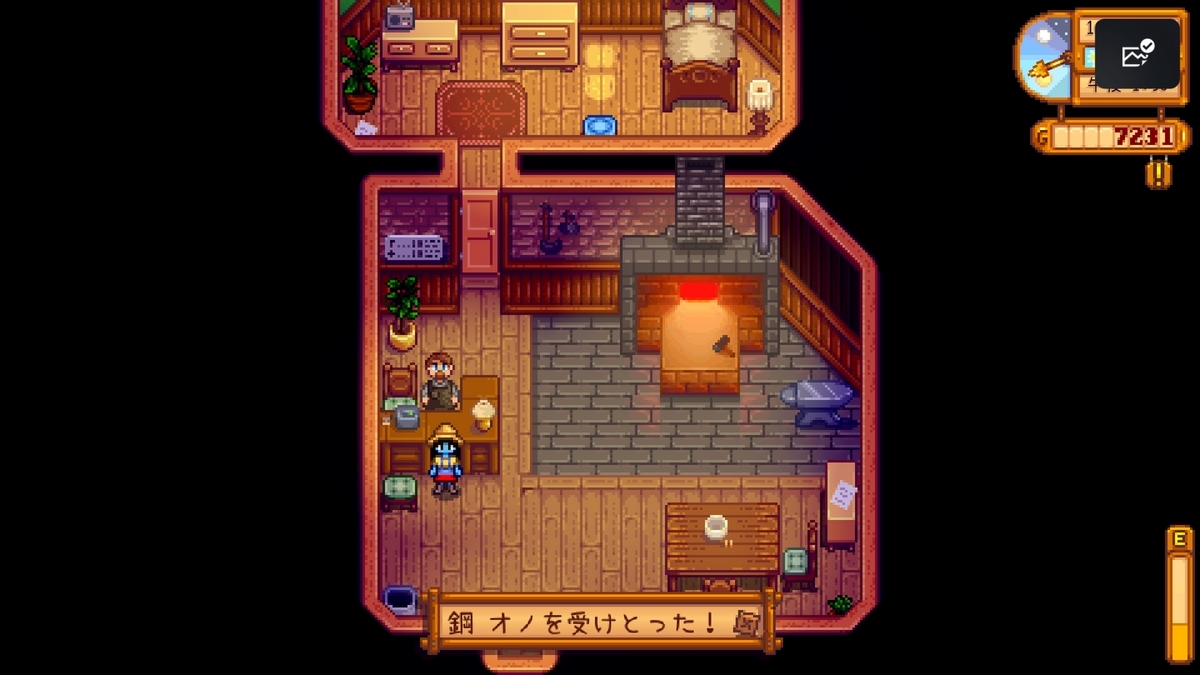Open the quest journal exclamation icon

1159,174
